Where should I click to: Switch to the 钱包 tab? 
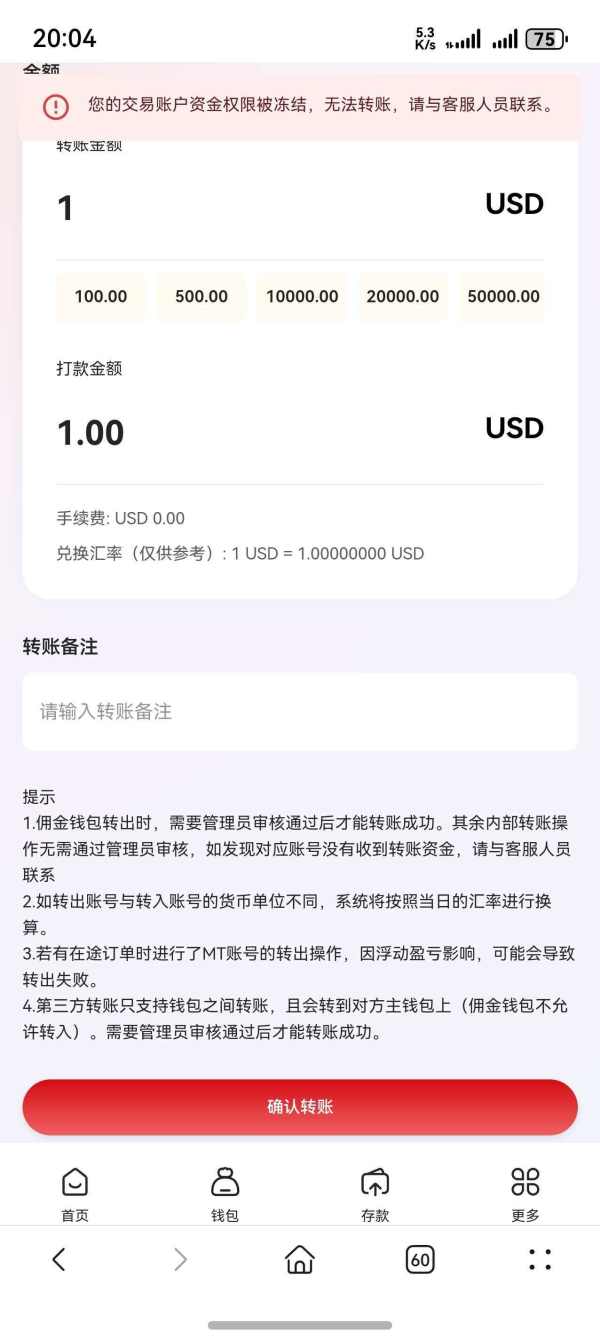[225, 1194]
